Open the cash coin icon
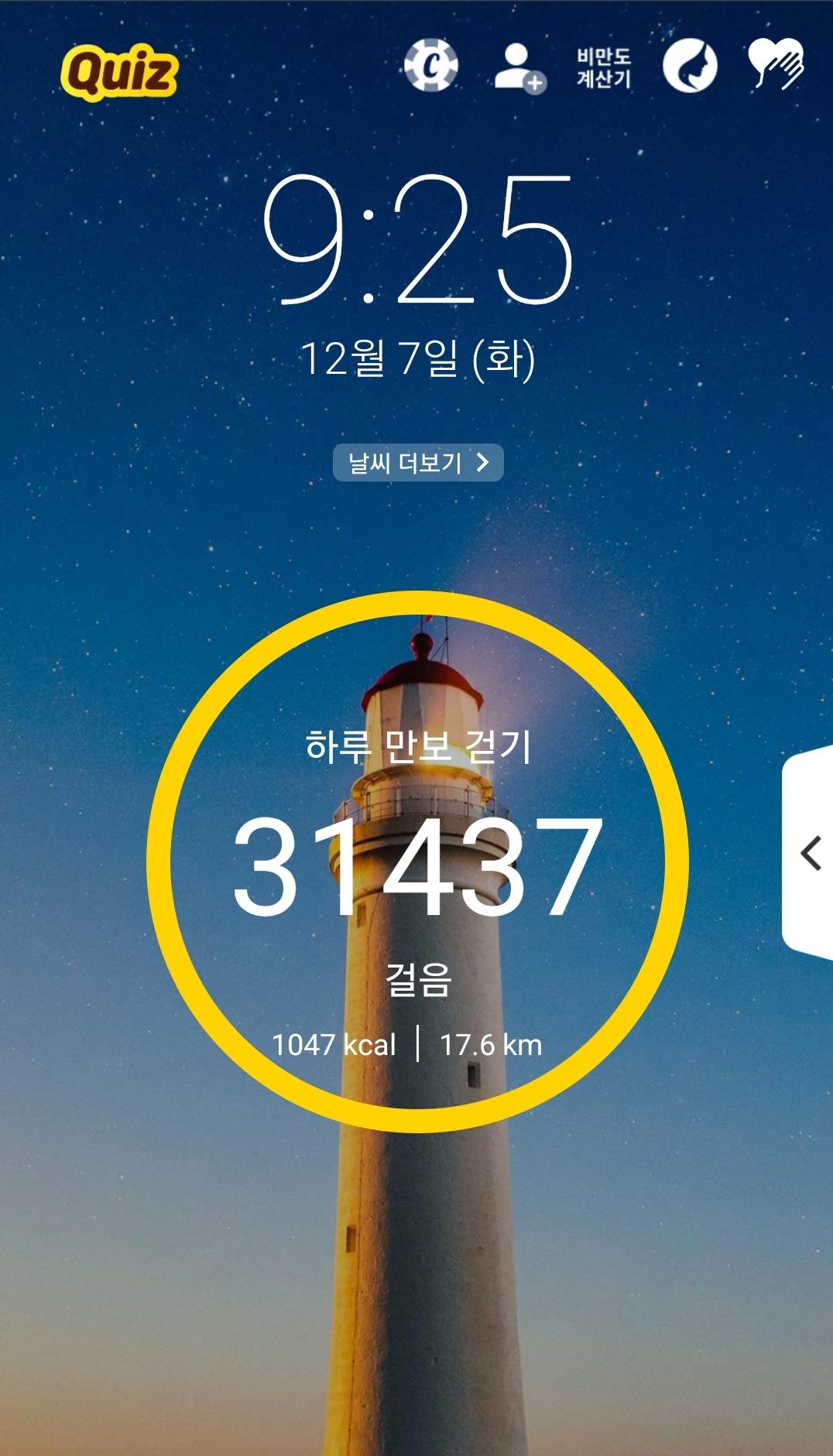833x1456 pixels. pos(431,66)
